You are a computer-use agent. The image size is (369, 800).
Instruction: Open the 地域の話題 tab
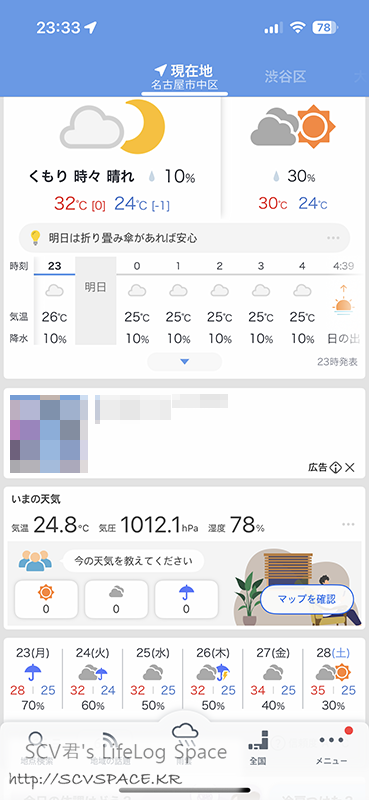click(110, 747)
